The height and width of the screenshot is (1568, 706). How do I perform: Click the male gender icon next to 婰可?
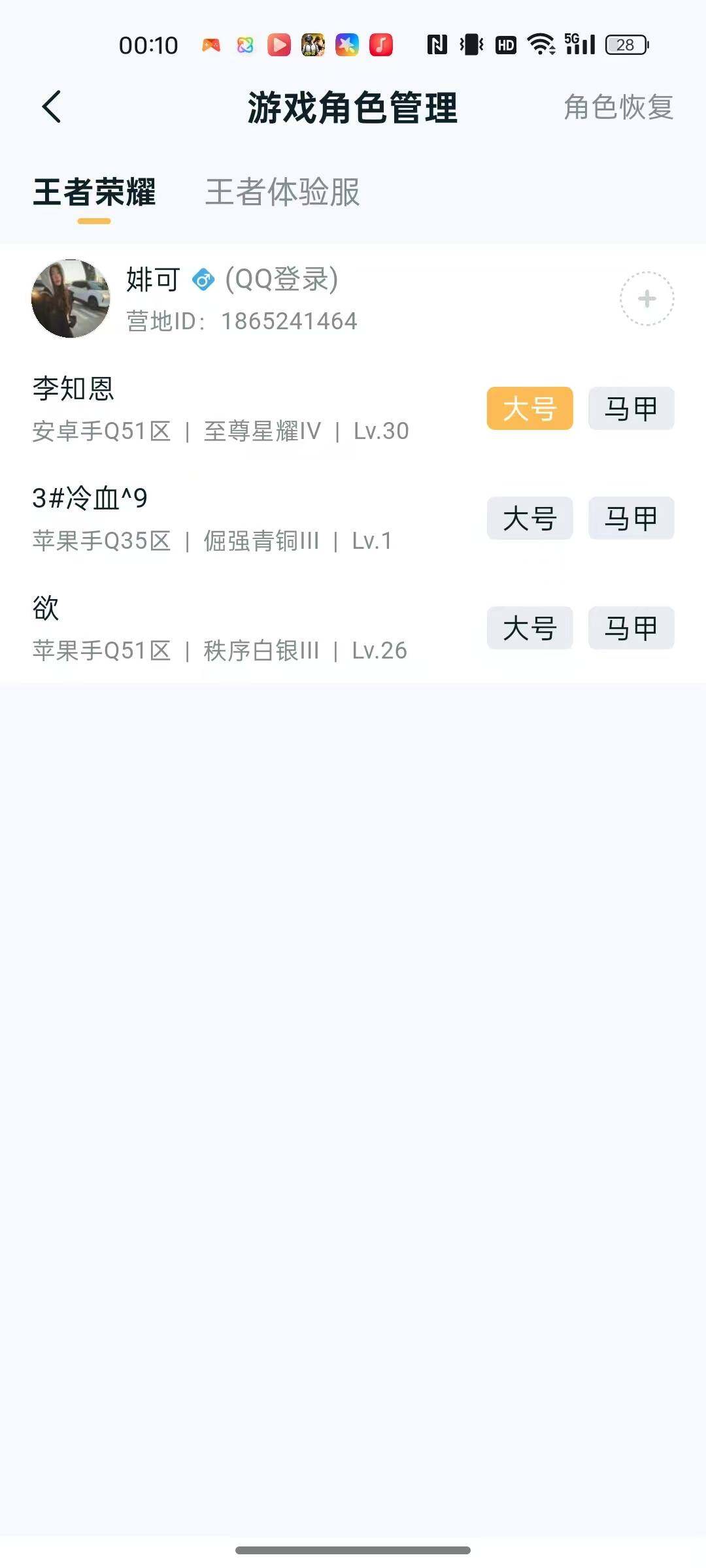coord(203,280)
